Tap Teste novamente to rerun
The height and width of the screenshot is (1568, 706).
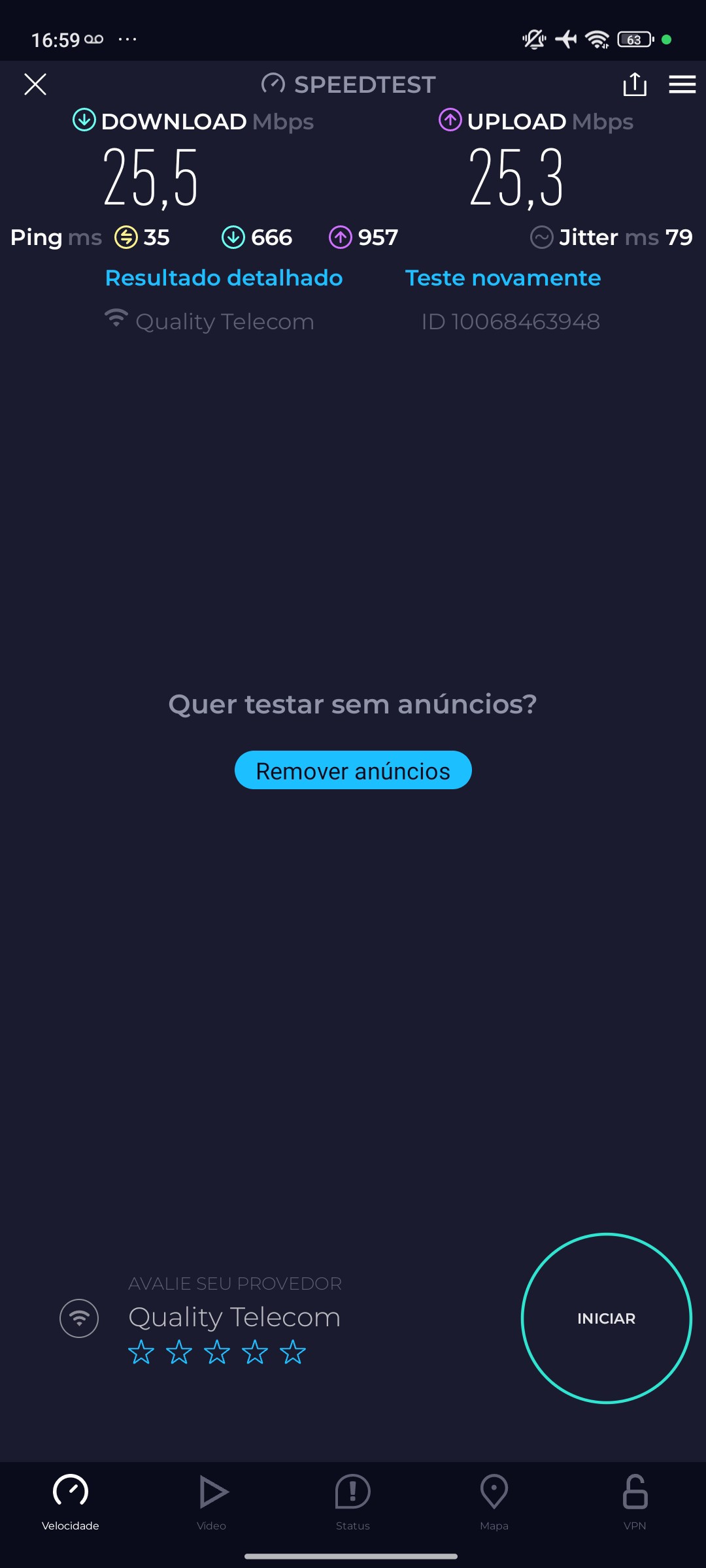503,278
